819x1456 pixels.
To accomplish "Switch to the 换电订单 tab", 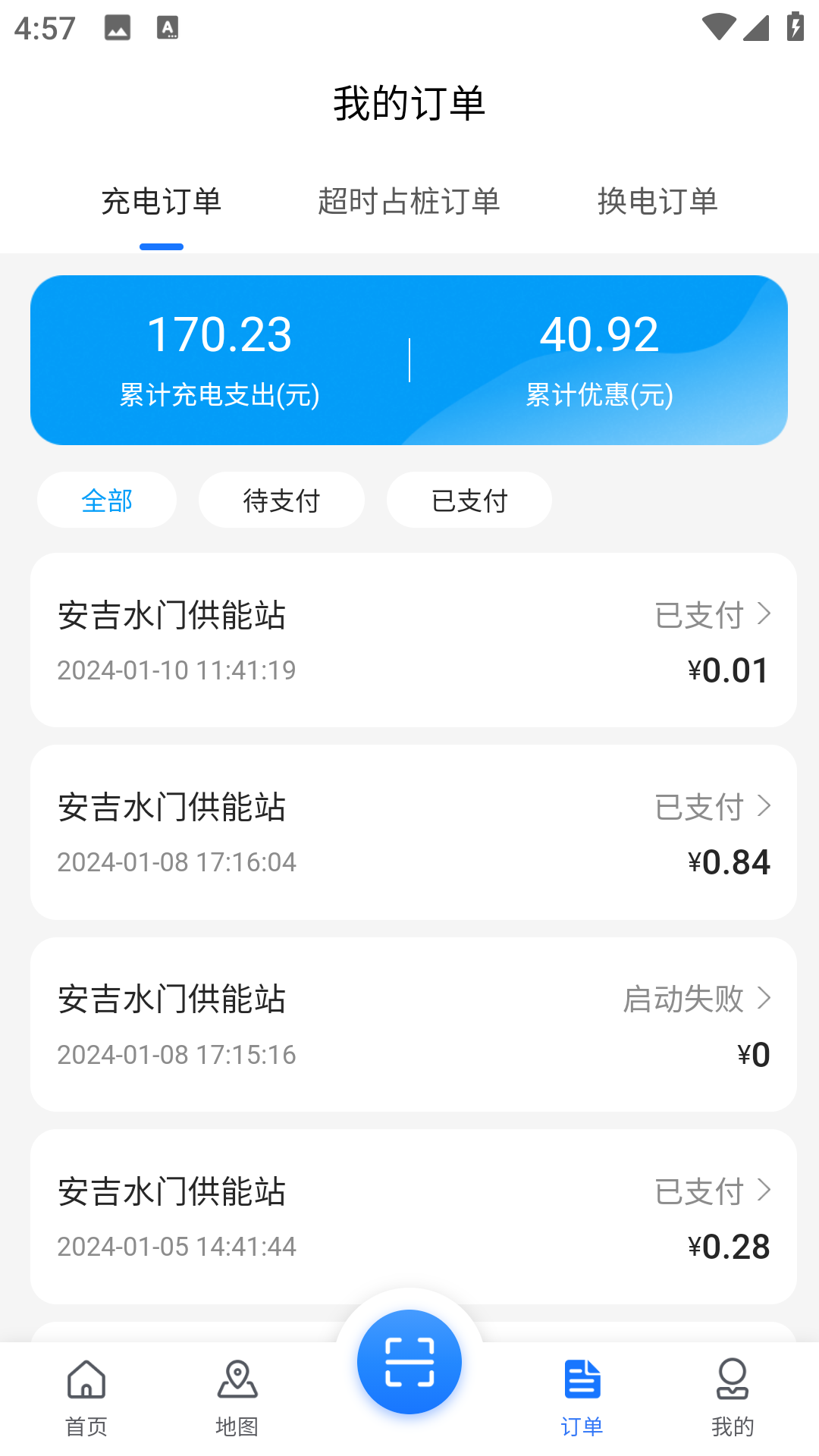I will coord(658,202).
